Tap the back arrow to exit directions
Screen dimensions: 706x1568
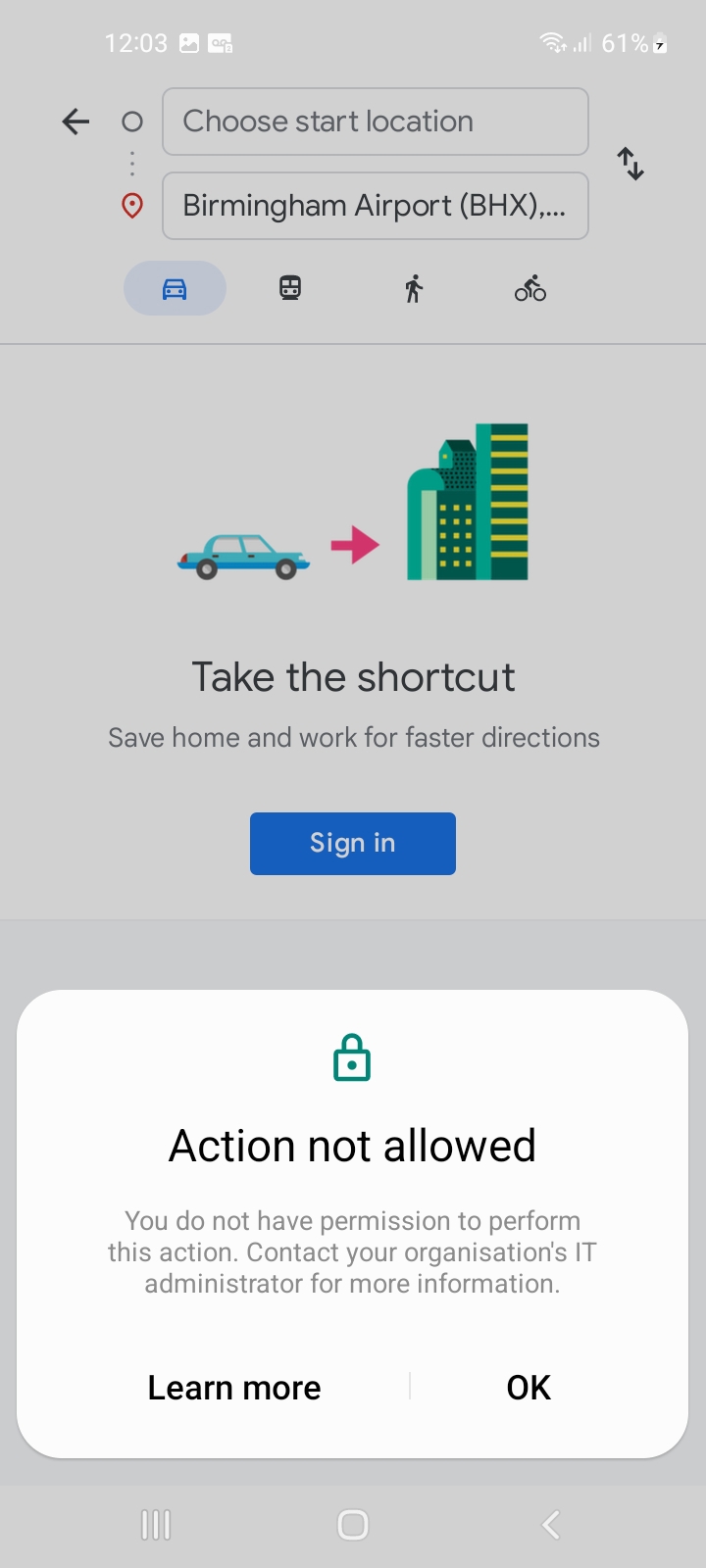point(75,122)
